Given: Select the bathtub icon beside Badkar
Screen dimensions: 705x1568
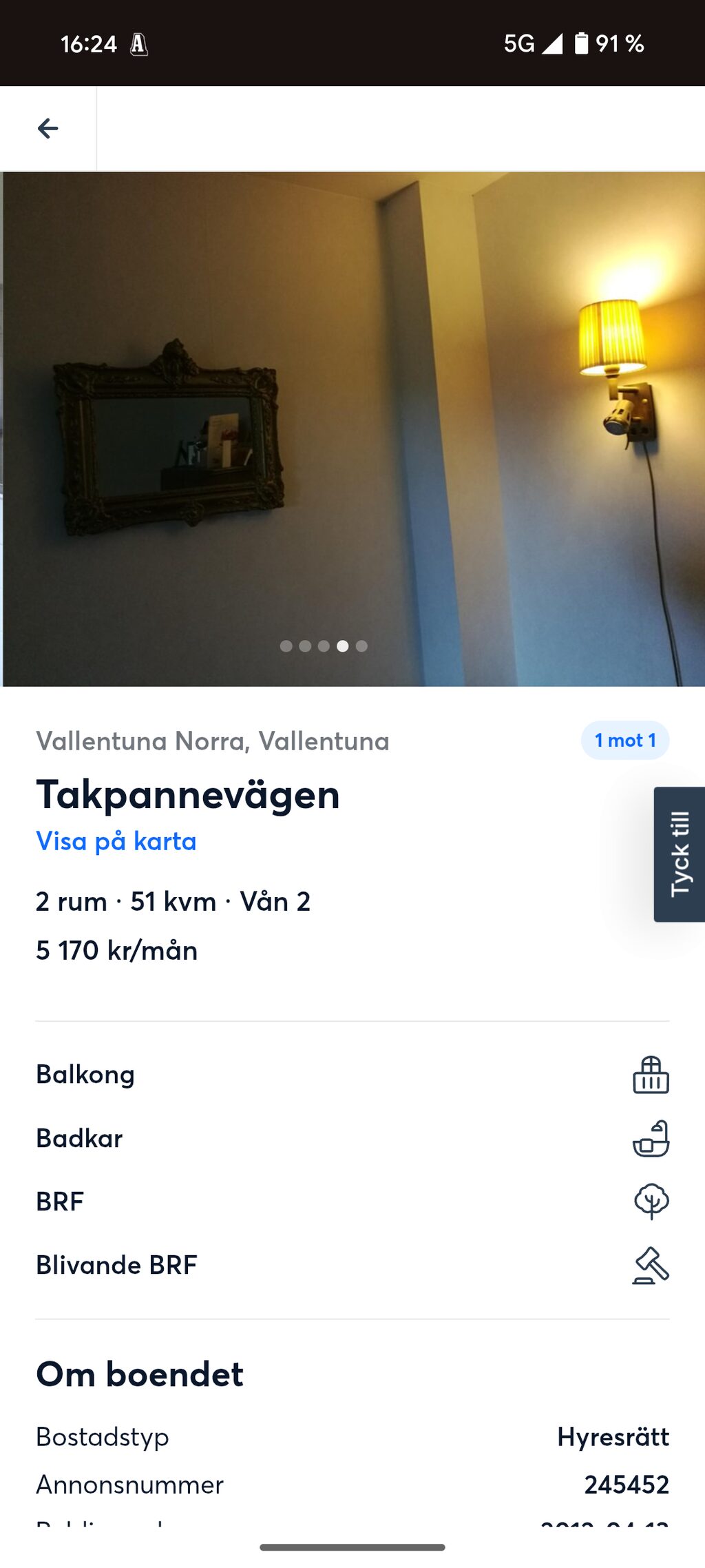Looking at the screenshot, I should (650, 1140).
